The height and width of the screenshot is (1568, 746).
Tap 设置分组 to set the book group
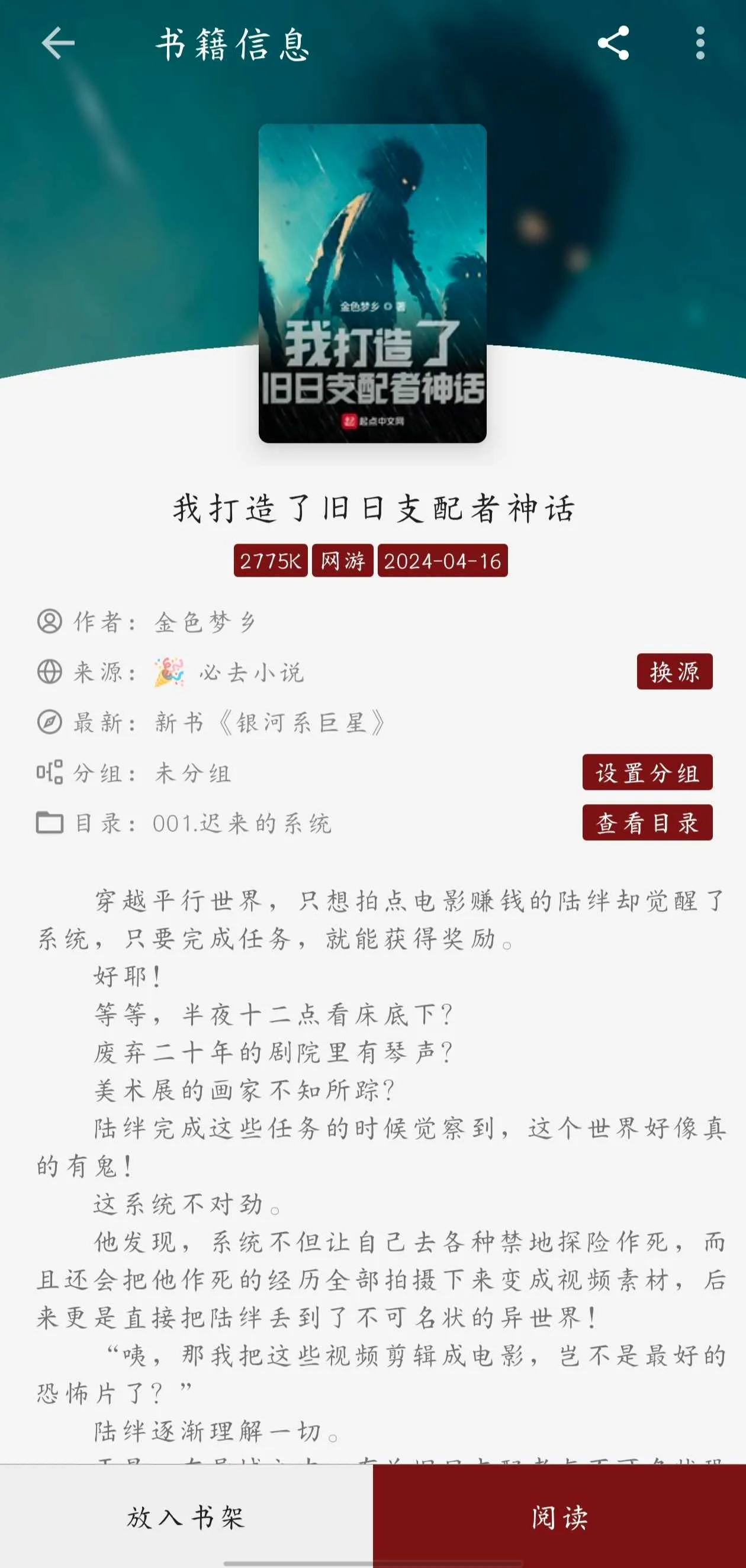647,772
